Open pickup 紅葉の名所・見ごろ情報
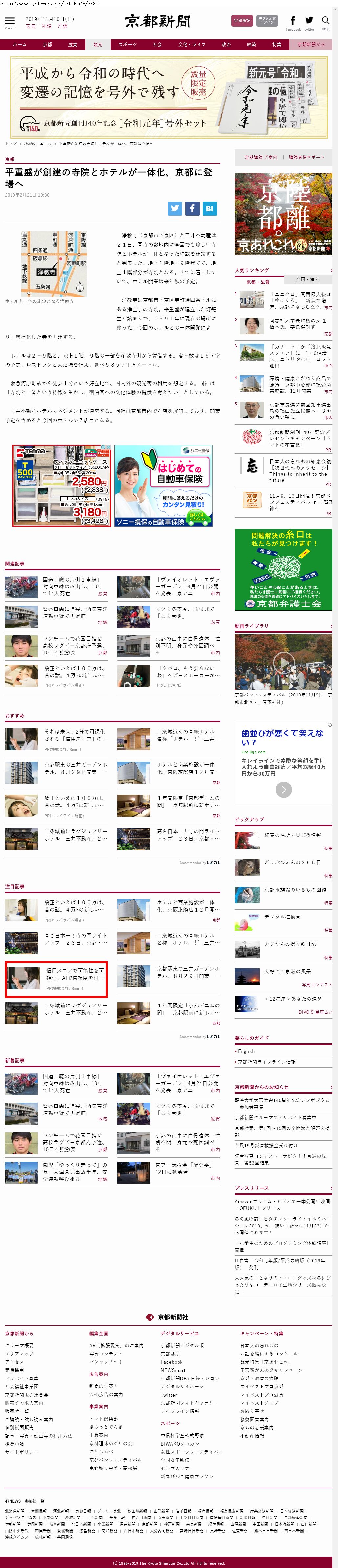 coord(292,835)
